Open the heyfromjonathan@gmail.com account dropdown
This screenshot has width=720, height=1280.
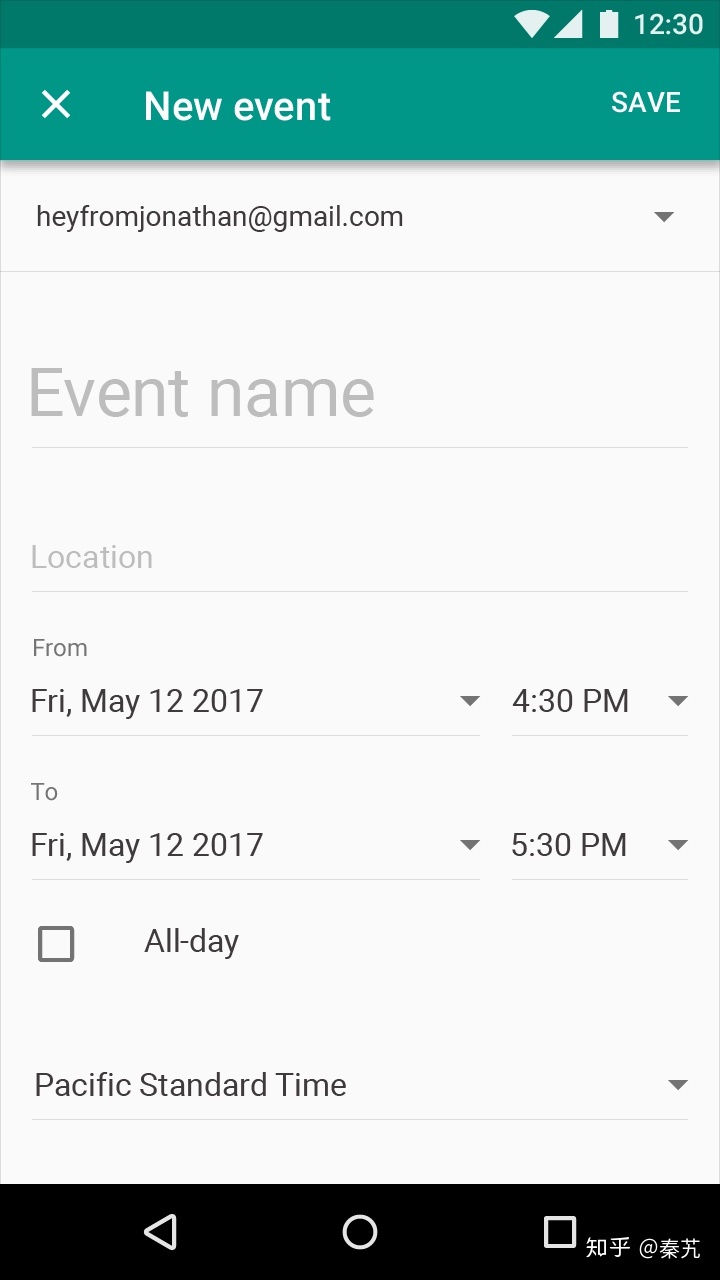360,217
